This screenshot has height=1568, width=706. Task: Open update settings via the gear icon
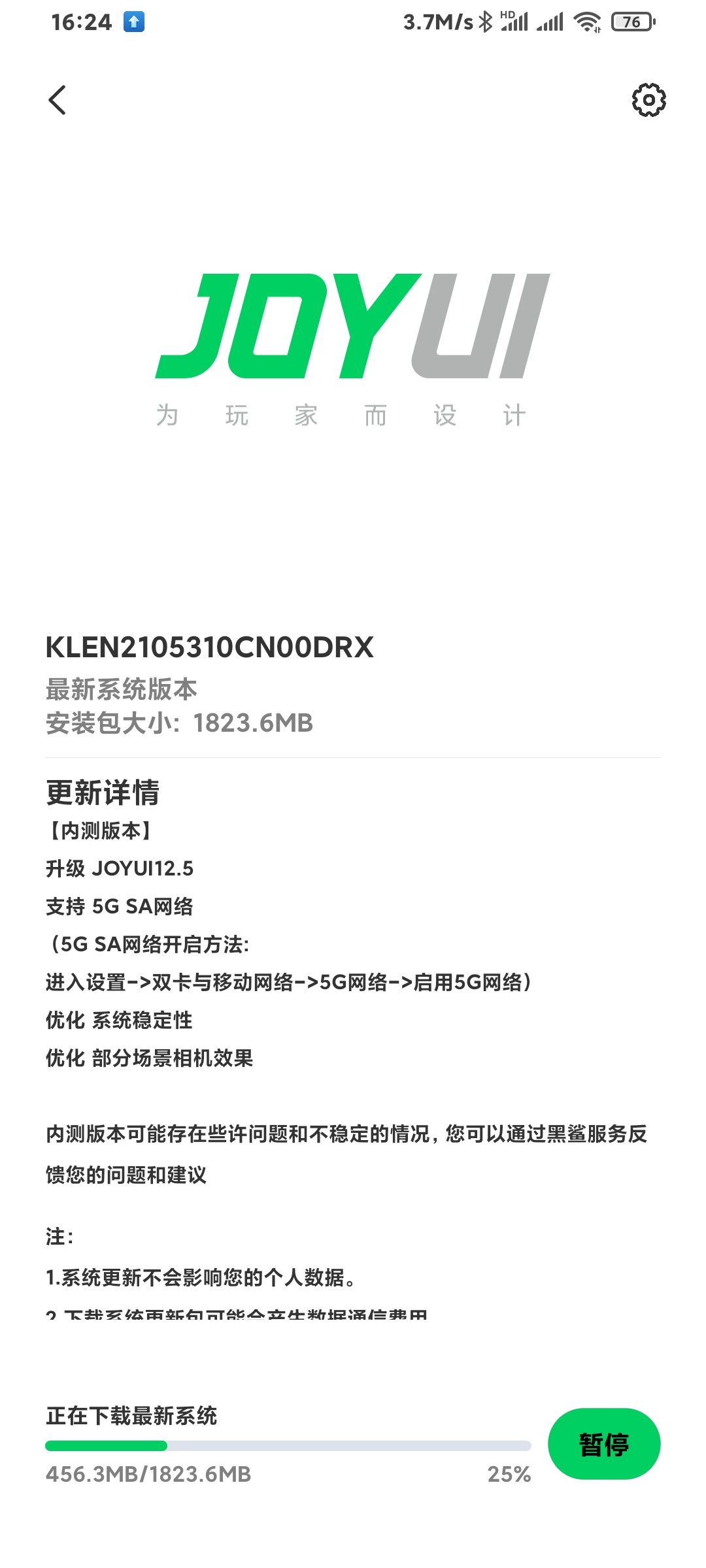648,100
